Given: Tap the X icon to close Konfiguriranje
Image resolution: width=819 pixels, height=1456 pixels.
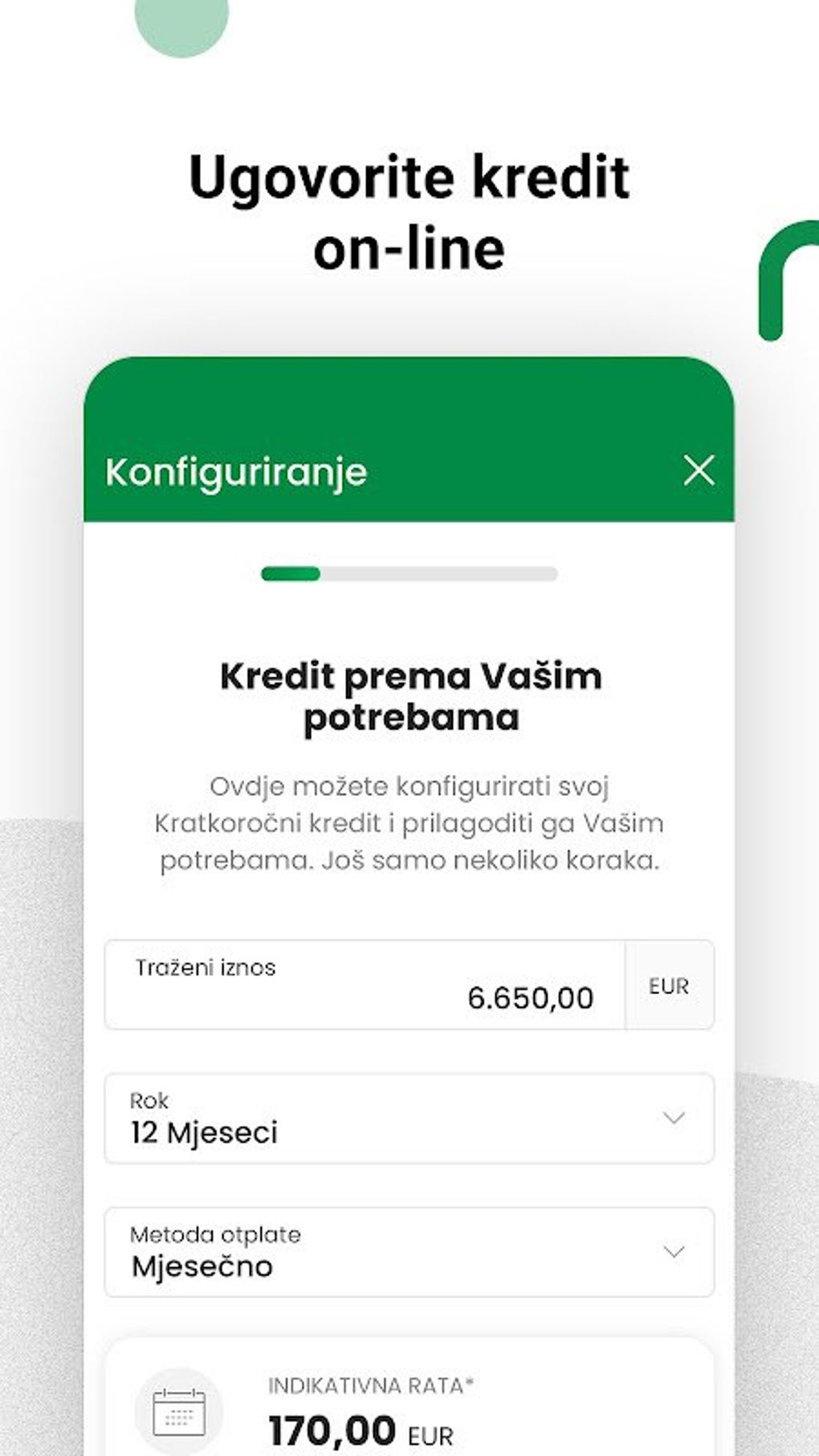Looking at the screenshot, I should coord(700,472).
